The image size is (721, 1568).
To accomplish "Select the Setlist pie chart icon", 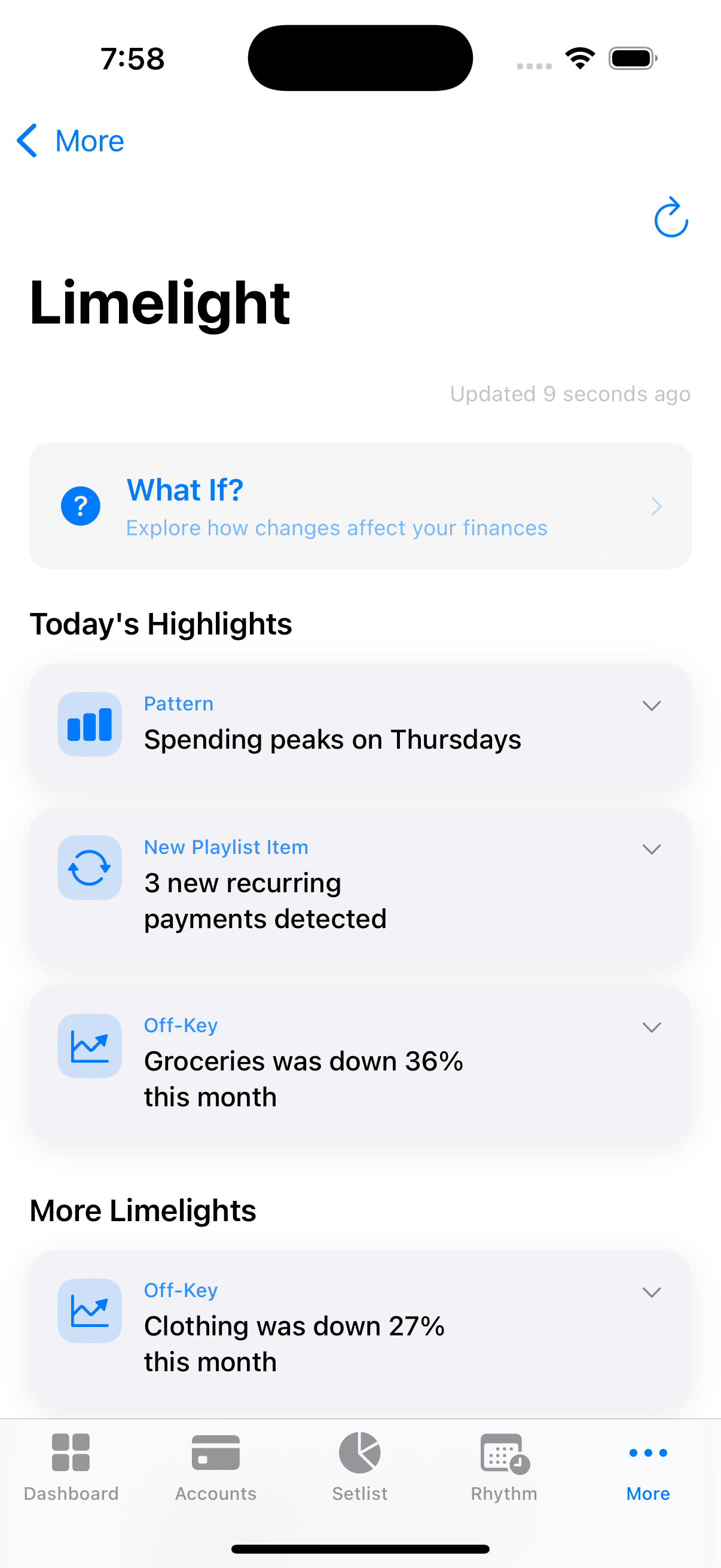I will 359,1452.
